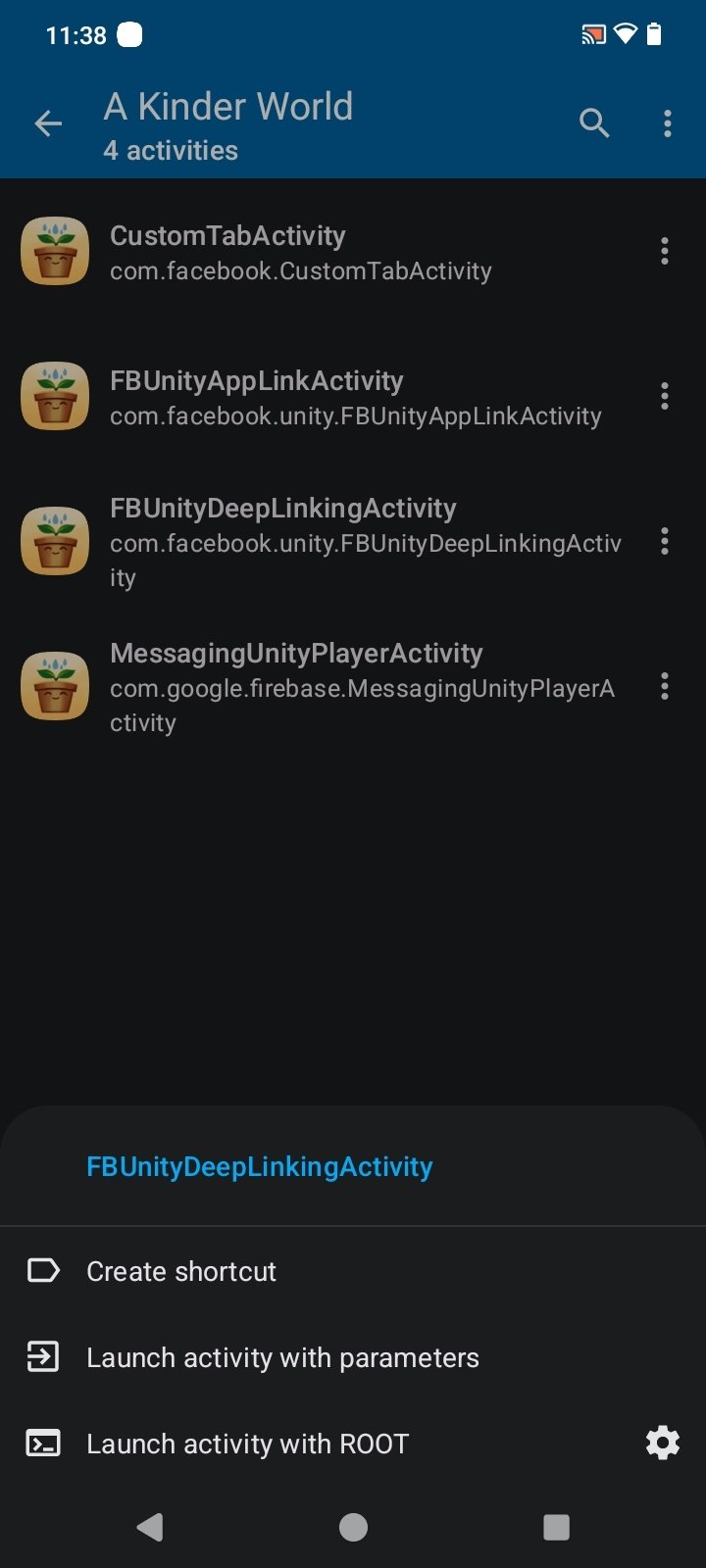Open options for FBUnityDeepLinkingActivity
This screenshot has height=1568, width=706.
(x=665, y=542)
